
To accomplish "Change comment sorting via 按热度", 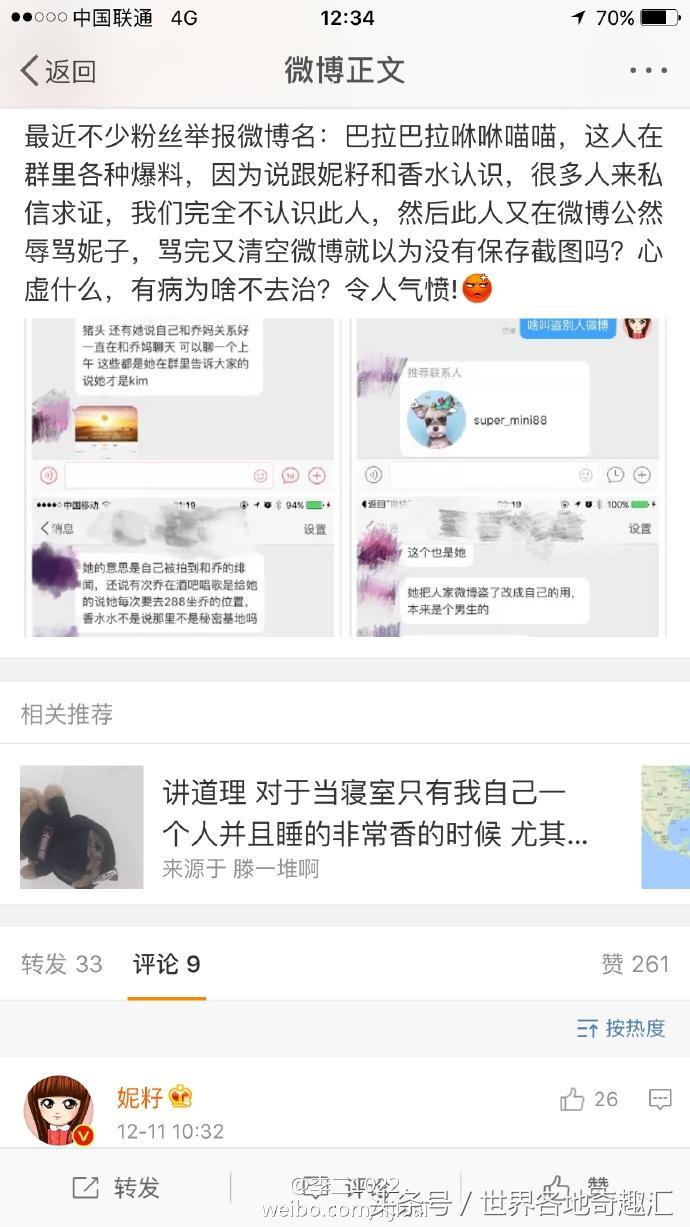I will point(622,1028).
